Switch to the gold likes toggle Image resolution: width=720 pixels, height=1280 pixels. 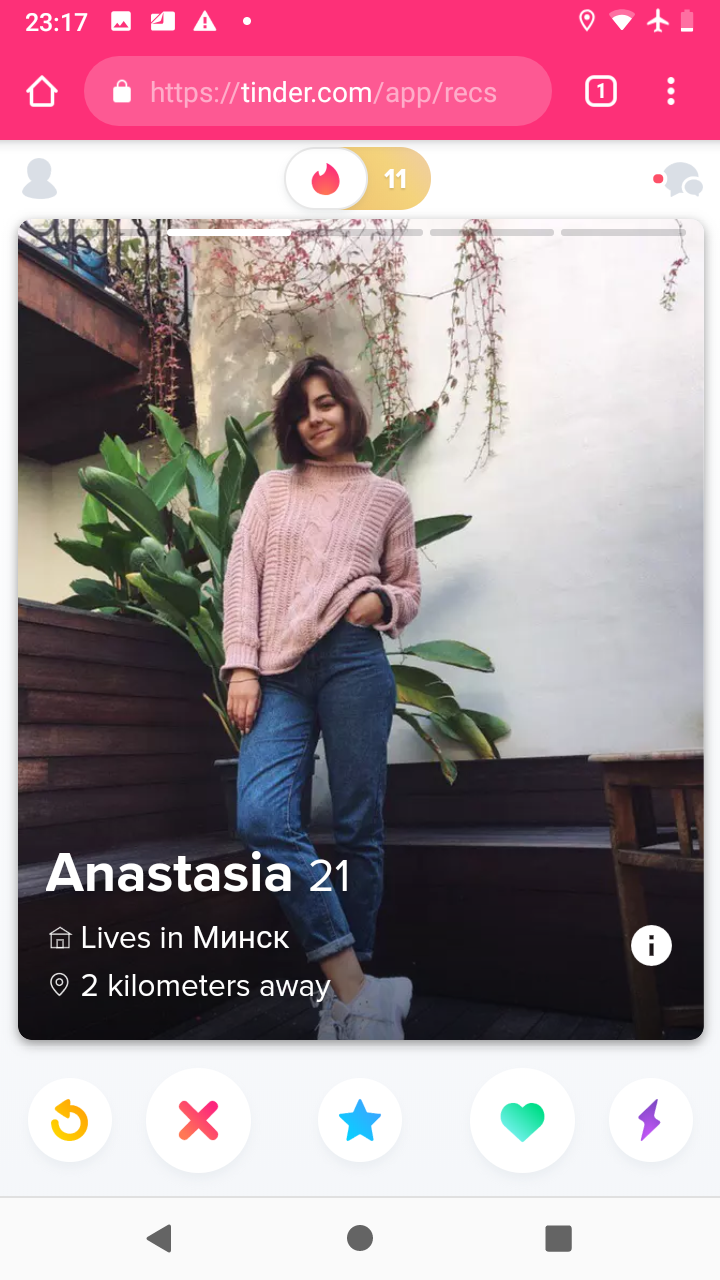tap(396, 179)
